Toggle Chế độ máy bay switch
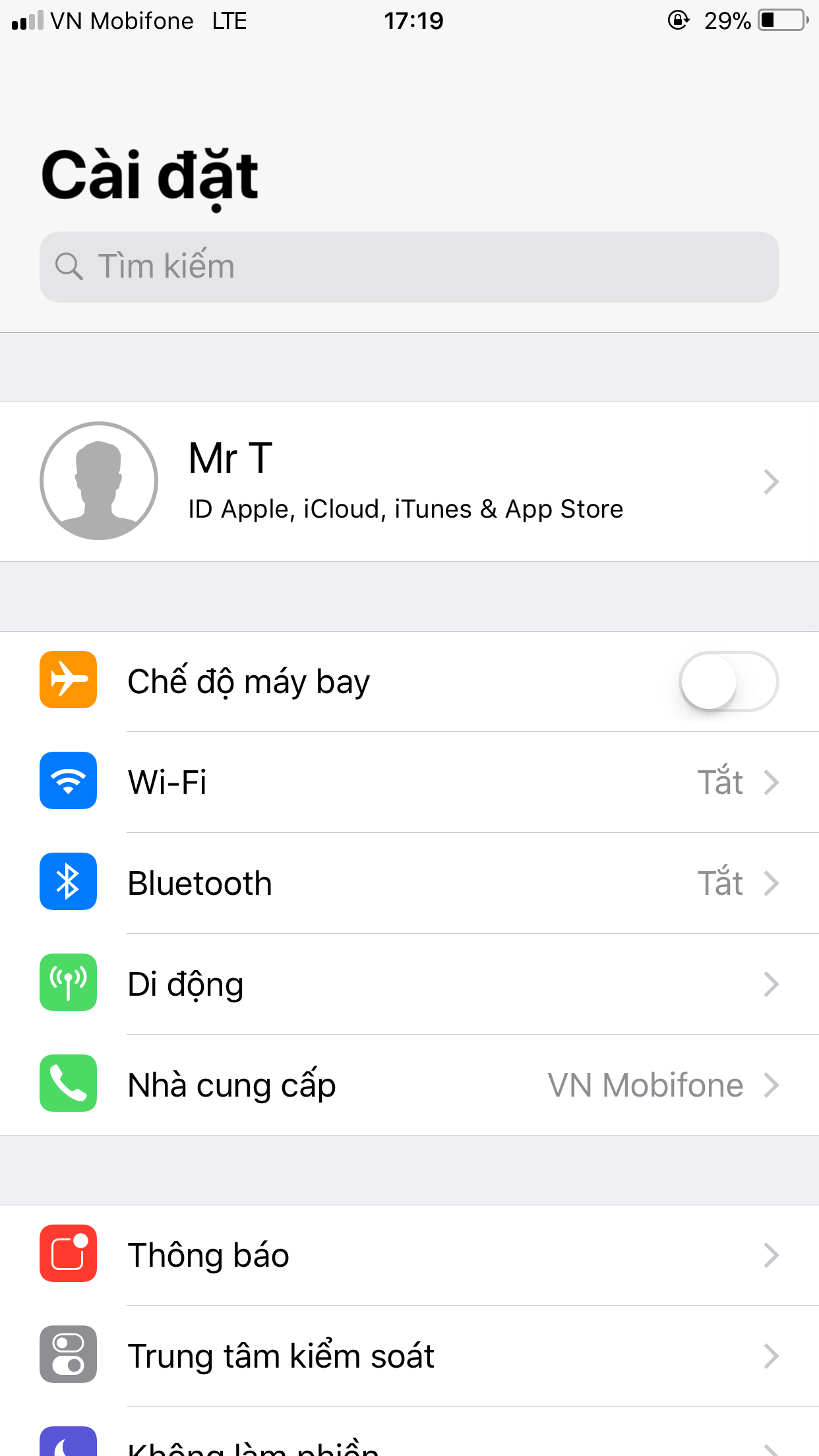Viewport: 819px width, 1456px height. [729, 681]
